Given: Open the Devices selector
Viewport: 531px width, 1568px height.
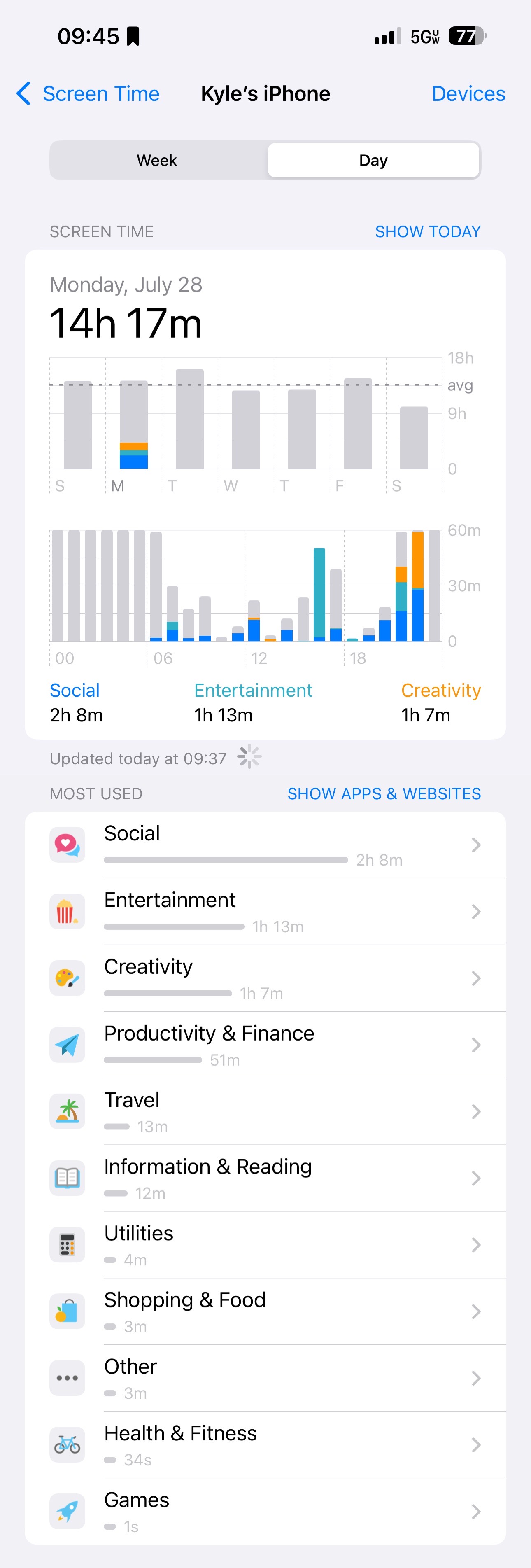Looking at the screenshot, I should 468,94.
